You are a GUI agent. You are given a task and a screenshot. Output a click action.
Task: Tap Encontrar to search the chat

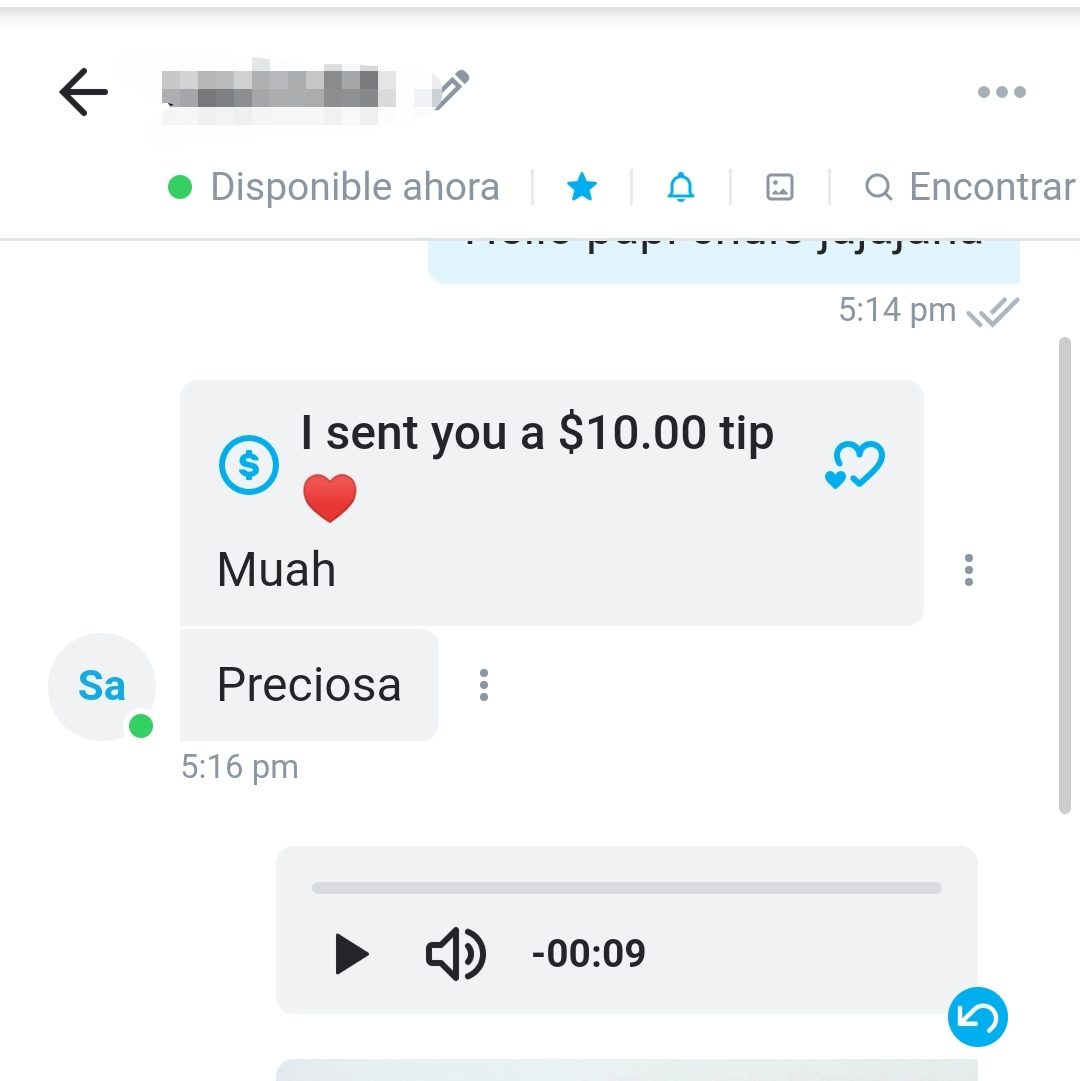pyautogui.click(x=970, y=187)
